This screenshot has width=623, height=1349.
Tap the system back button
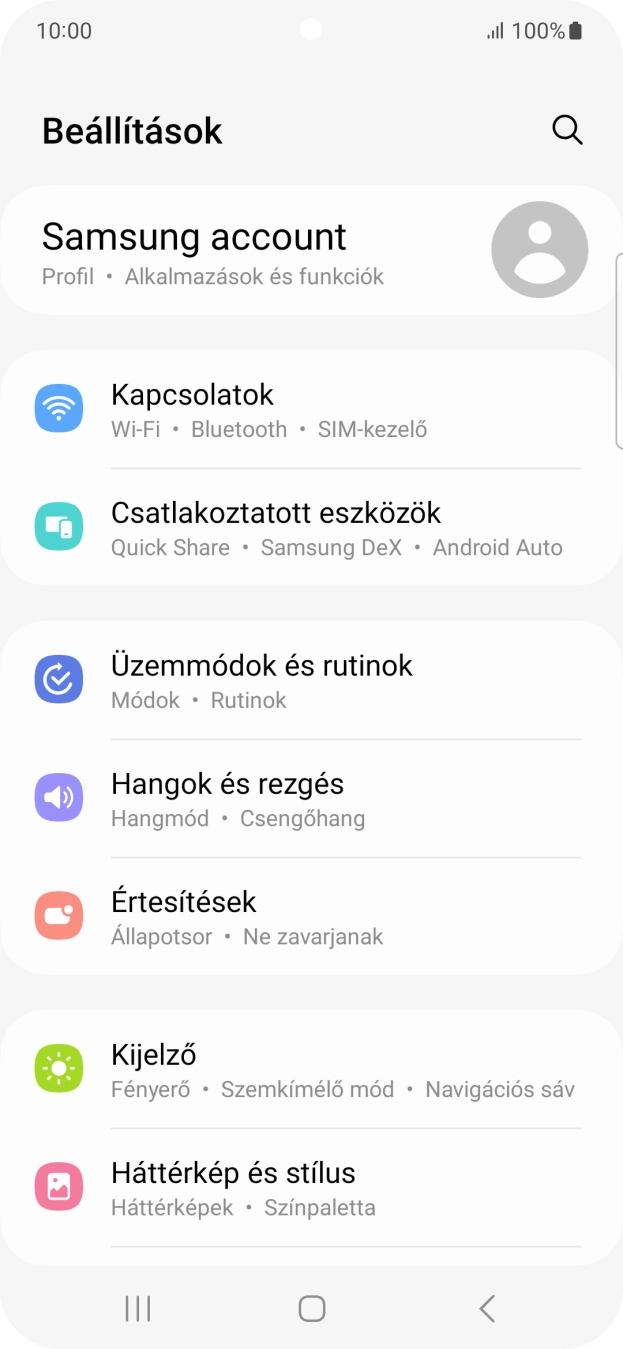[487, 1308]
